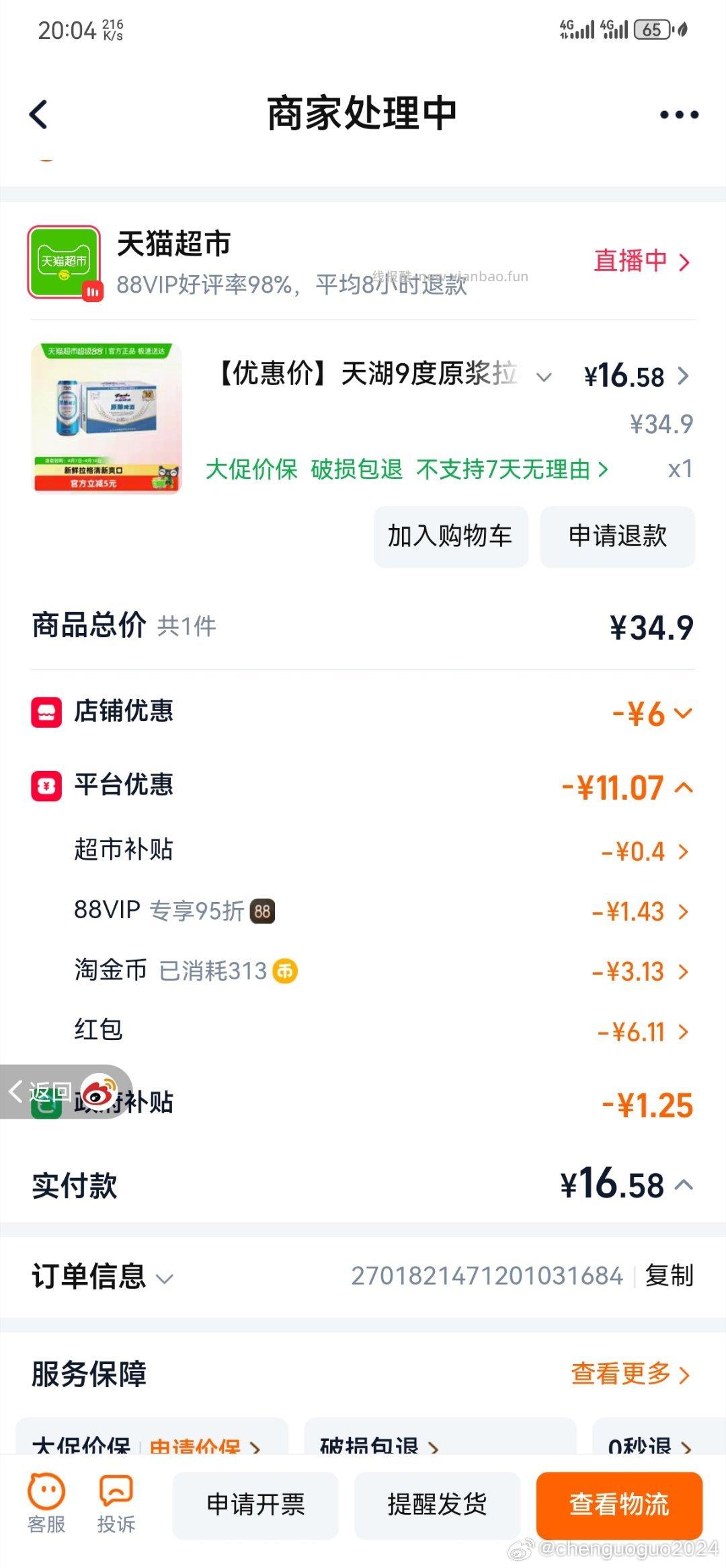726x1568 pixels.
Task: Go back using the top arrow
Action: pos(39,114)
